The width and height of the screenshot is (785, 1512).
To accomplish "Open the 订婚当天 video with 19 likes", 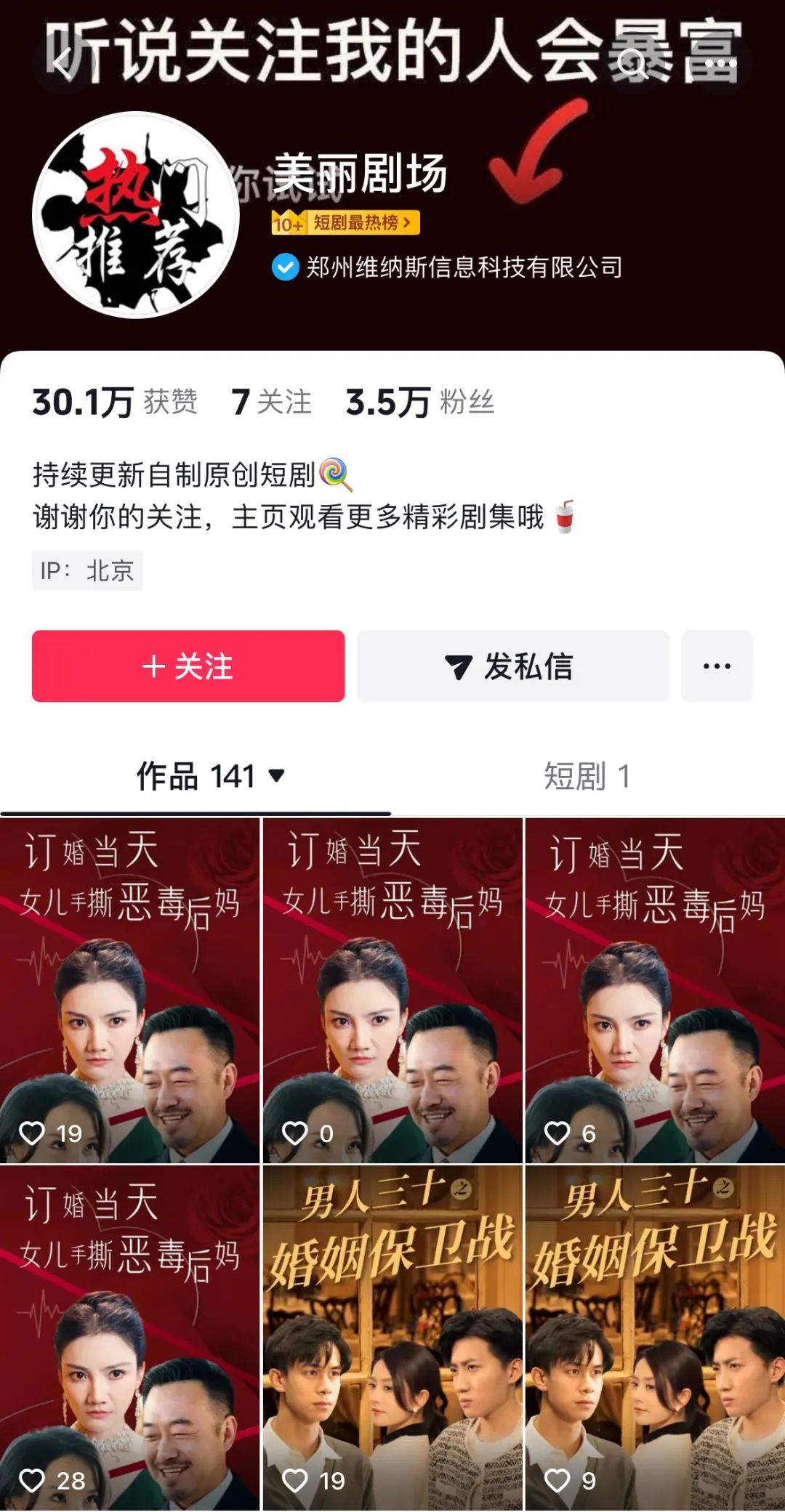I will (x=129, y=990).
